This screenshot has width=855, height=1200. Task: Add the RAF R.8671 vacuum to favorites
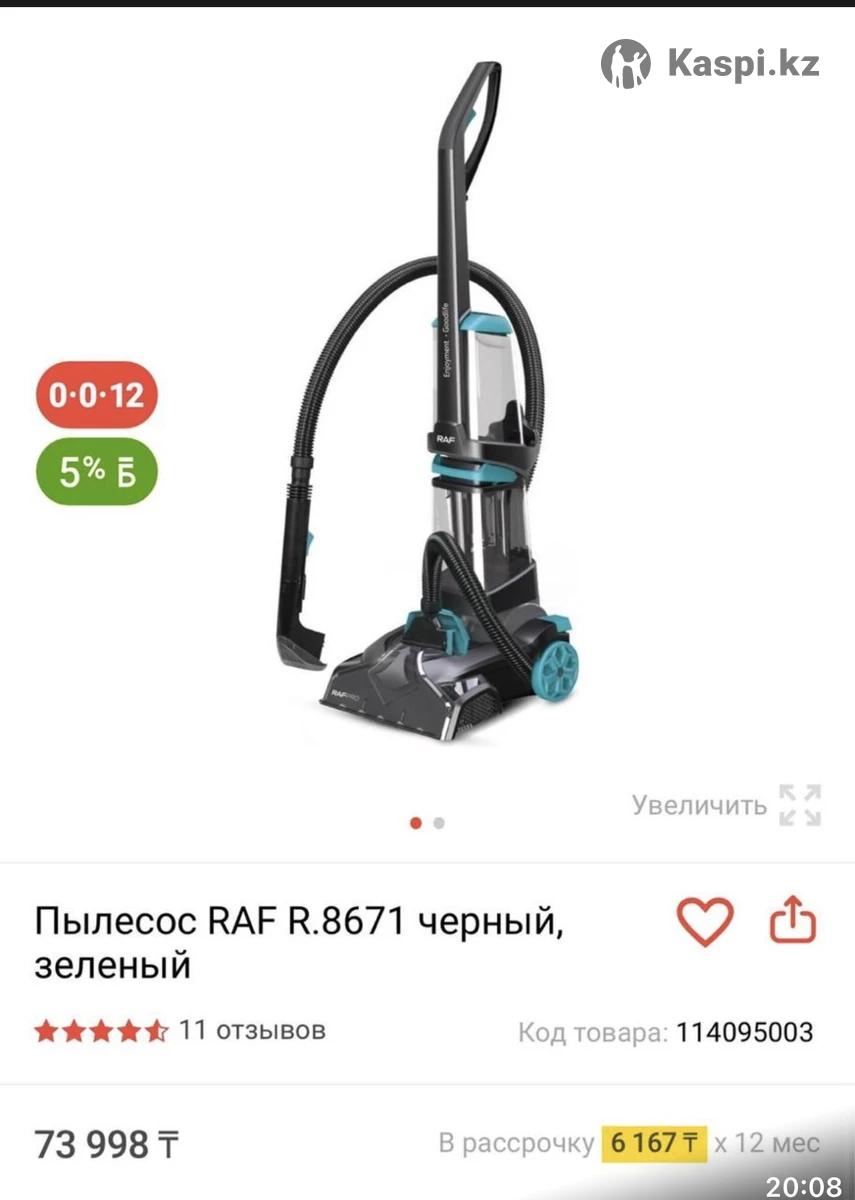705,922
